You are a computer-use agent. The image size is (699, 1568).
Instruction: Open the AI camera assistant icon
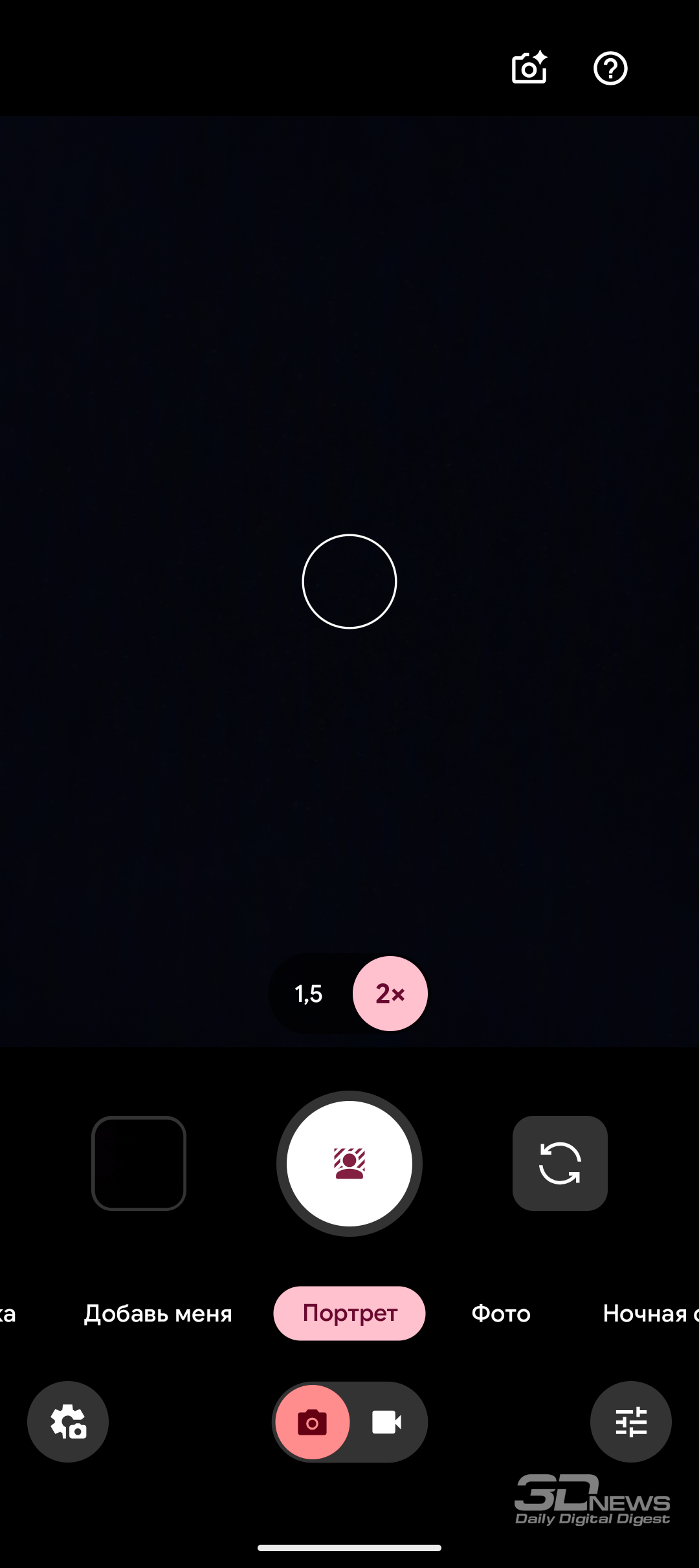[529, 68]
